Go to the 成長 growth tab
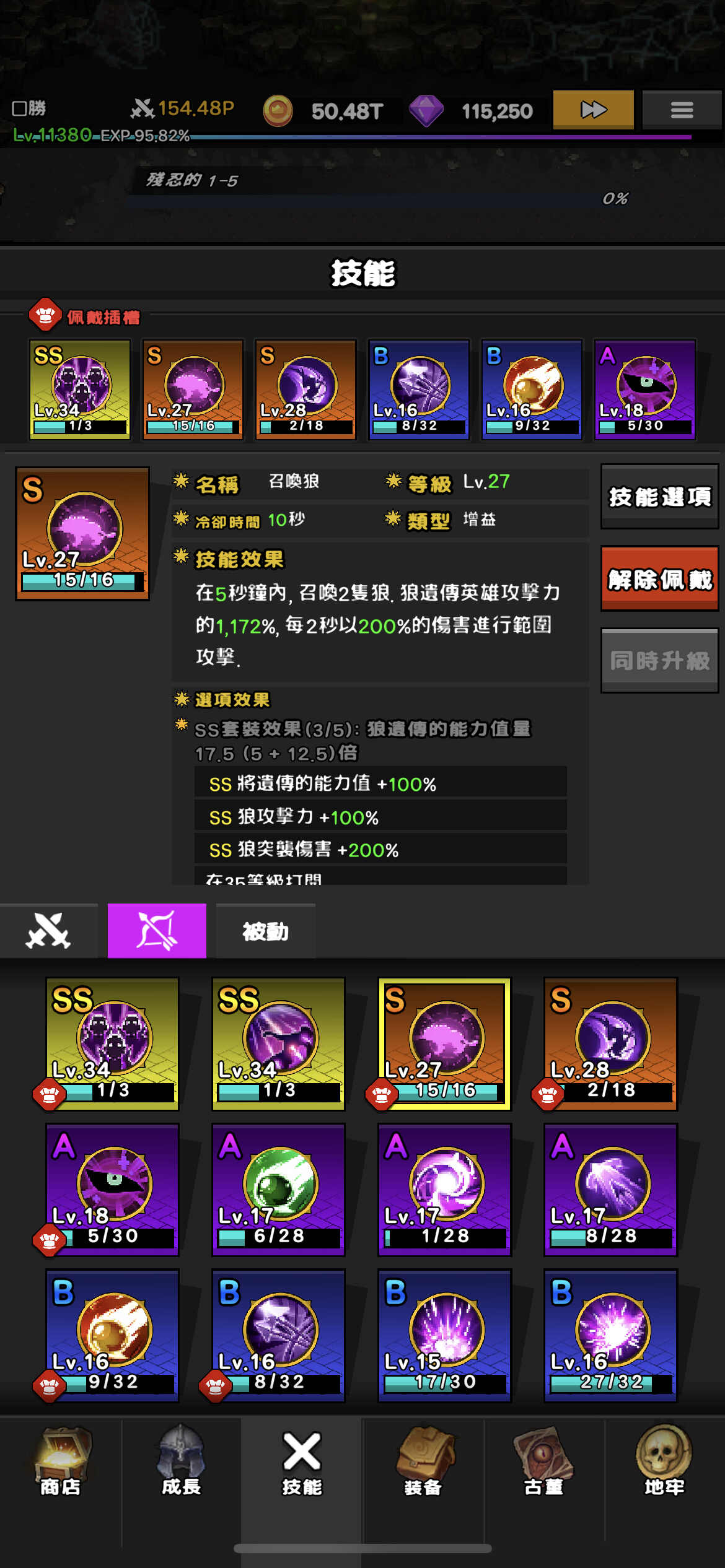This screenshot has height=1568, width=725. (x=181, y=1461)
